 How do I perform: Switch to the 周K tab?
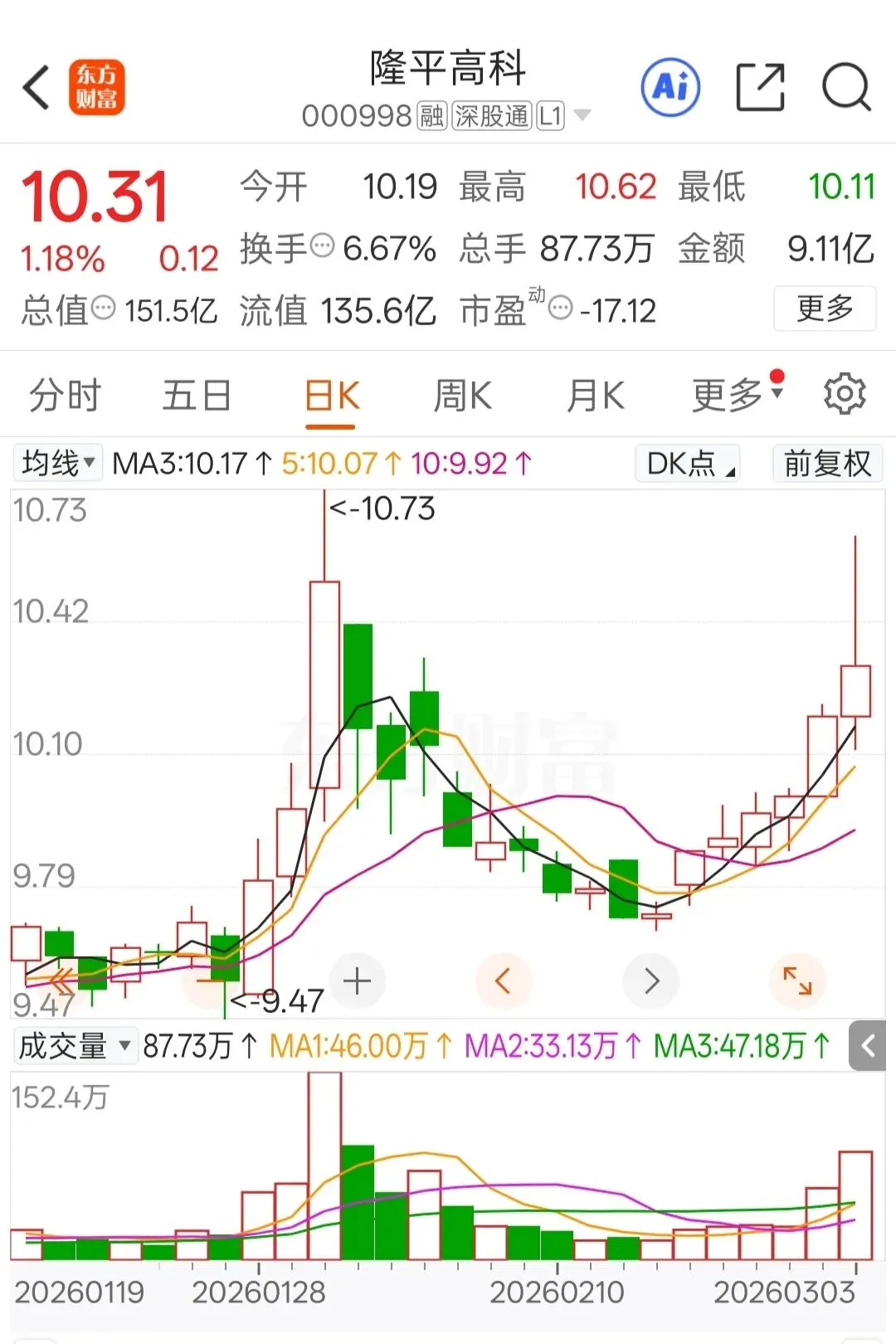click(x=462, y=395)
